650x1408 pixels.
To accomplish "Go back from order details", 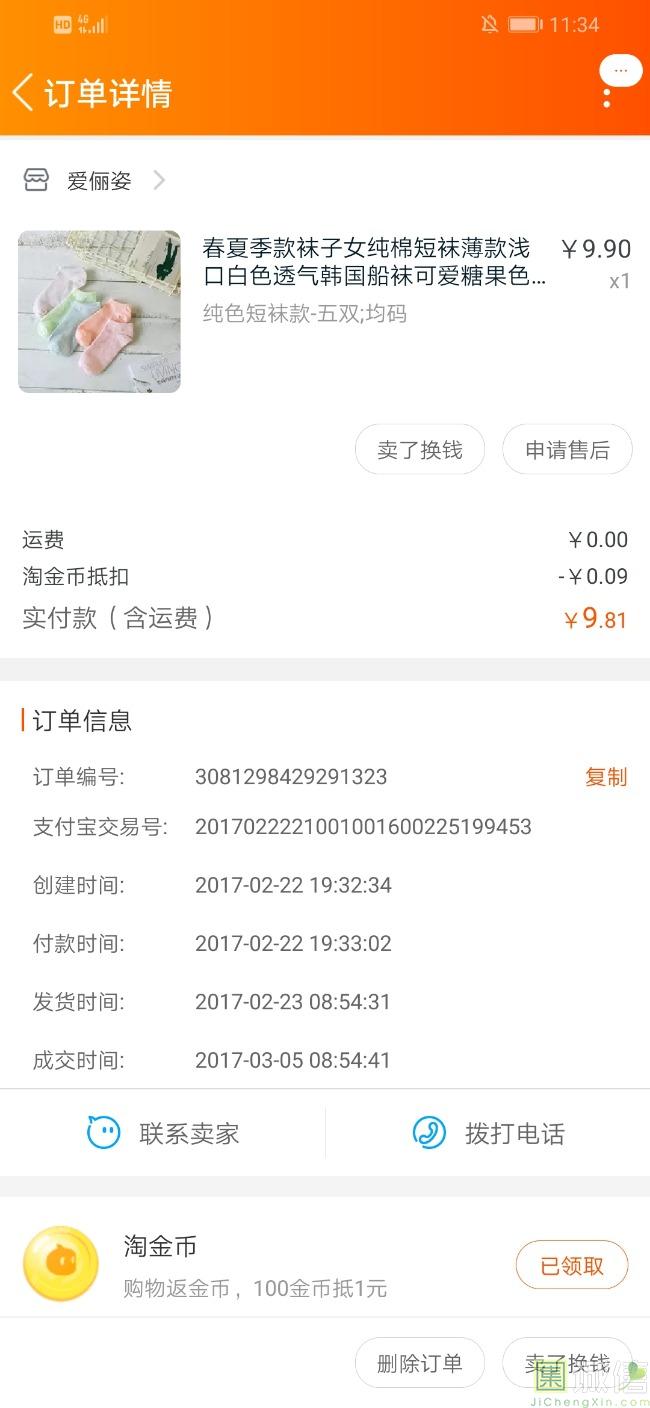I will 24,92.
